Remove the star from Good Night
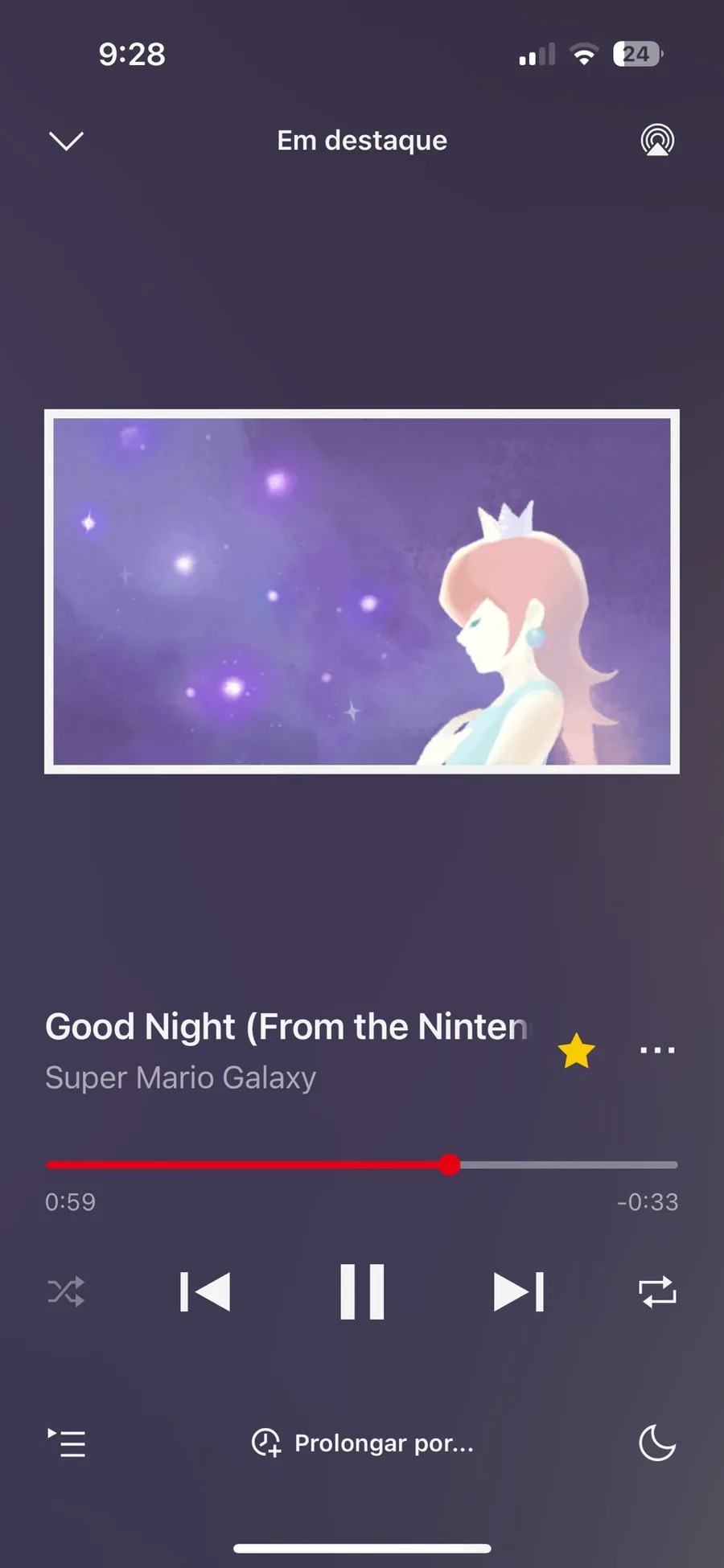The width and height of the screenshot is (724, 1568). click(576, 1051)
